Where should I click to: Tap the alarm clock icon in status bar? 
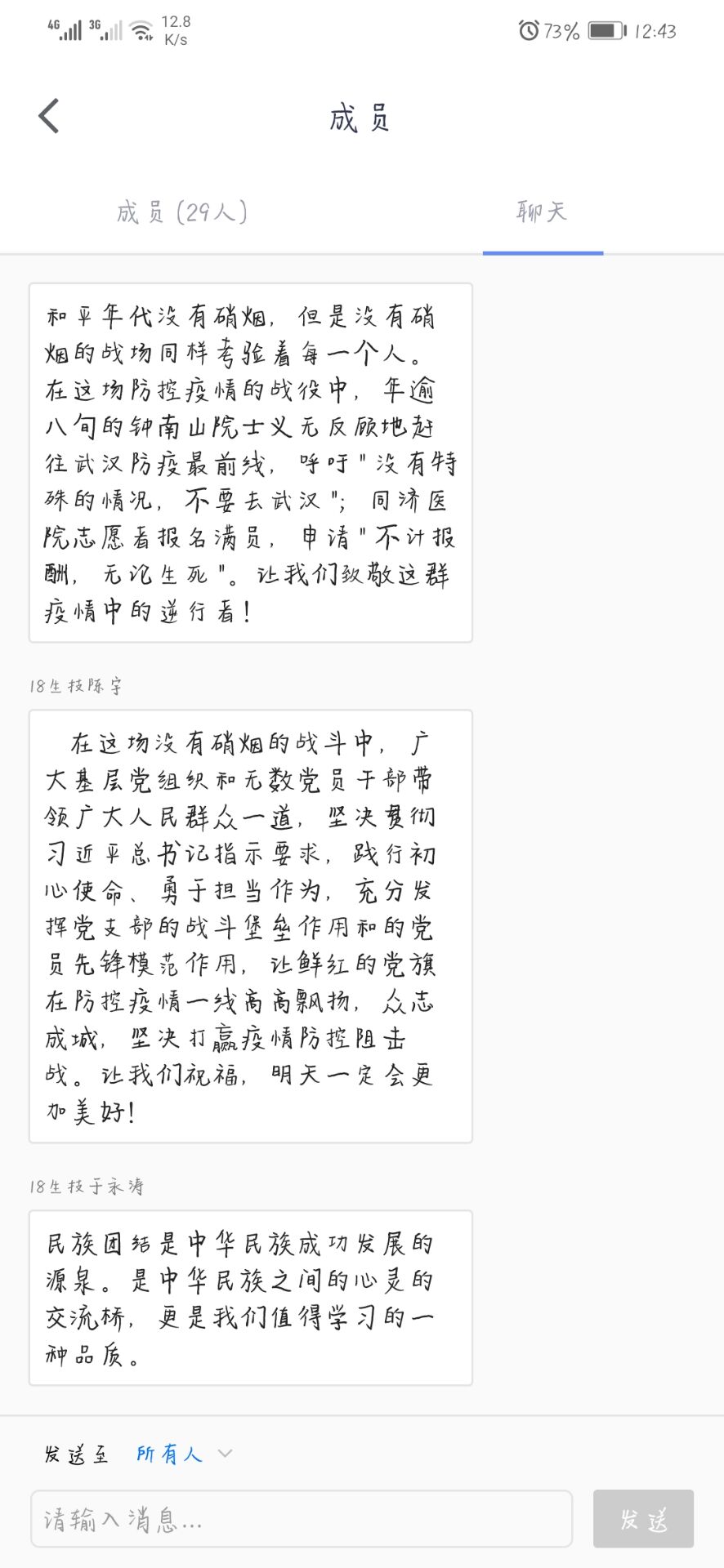pos(530,31)
